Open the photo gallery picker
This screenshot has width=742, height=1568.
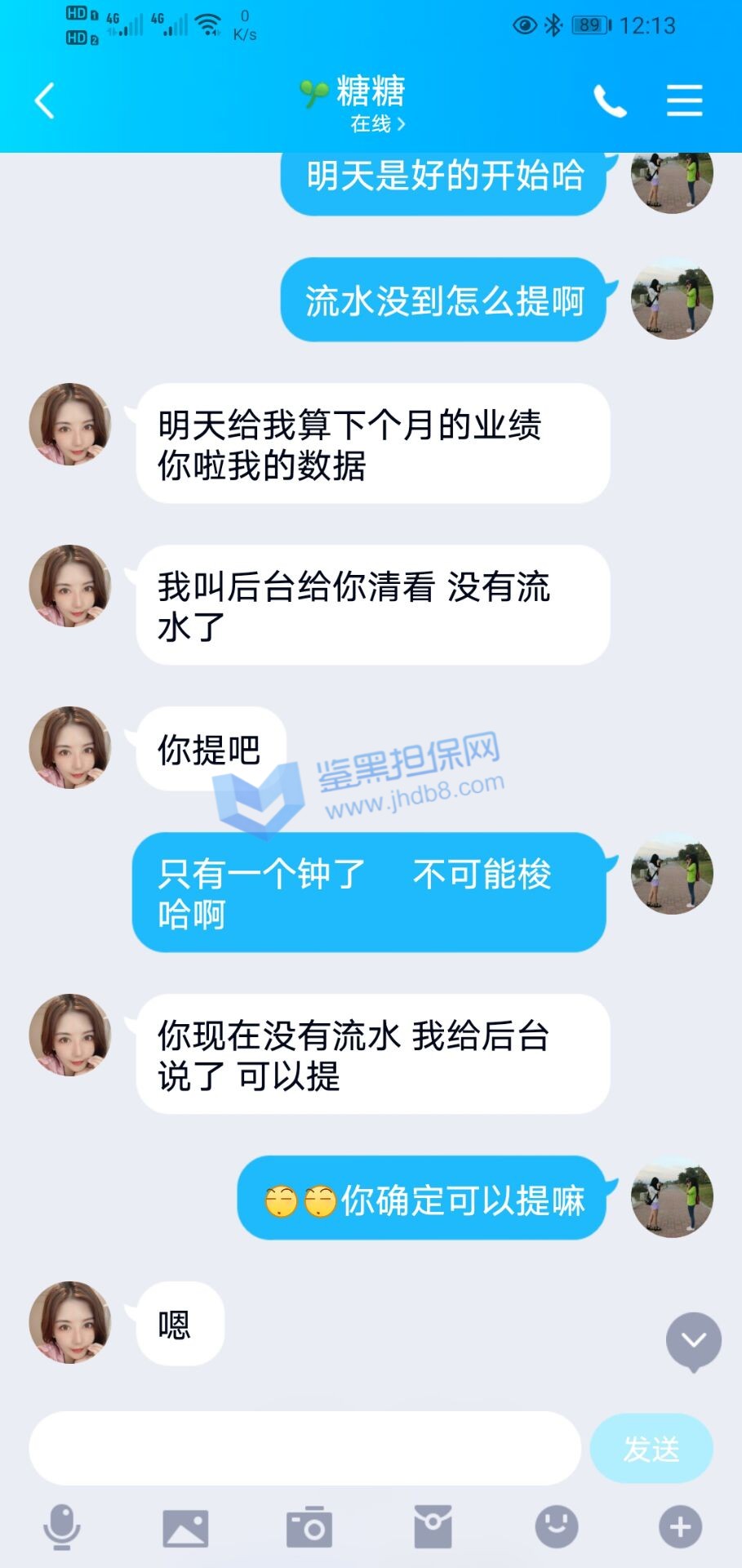coord(185,1527)
